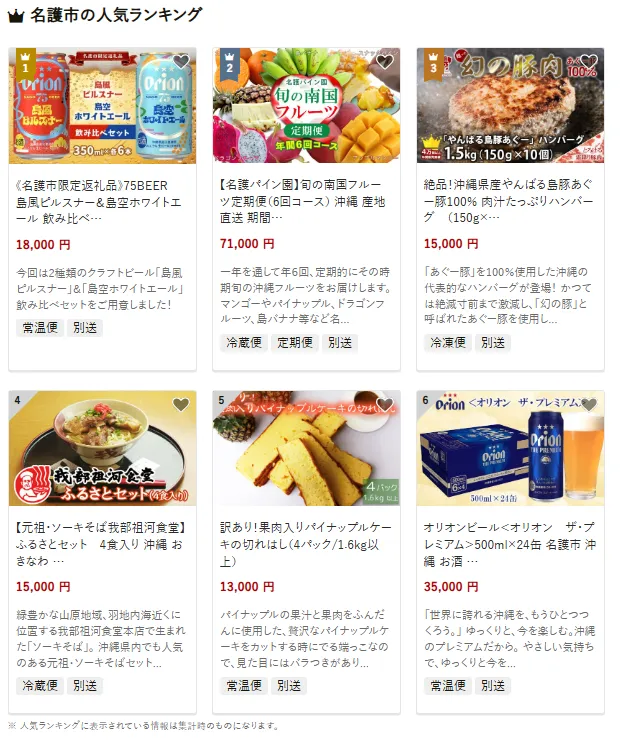
Task: Open the tropical fruit subscription card
Action: point(306,201)
